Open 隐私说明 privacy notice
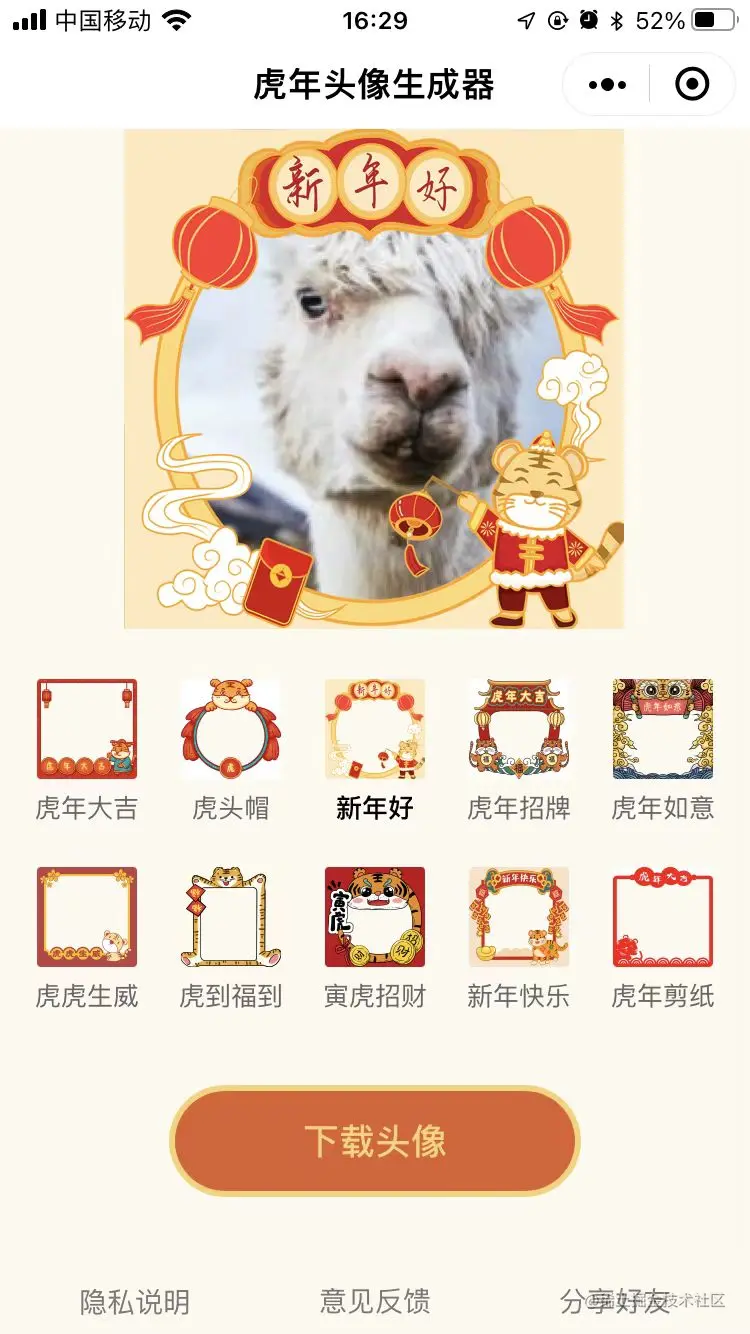The image size is (750, 1334). coord(135,1302)
